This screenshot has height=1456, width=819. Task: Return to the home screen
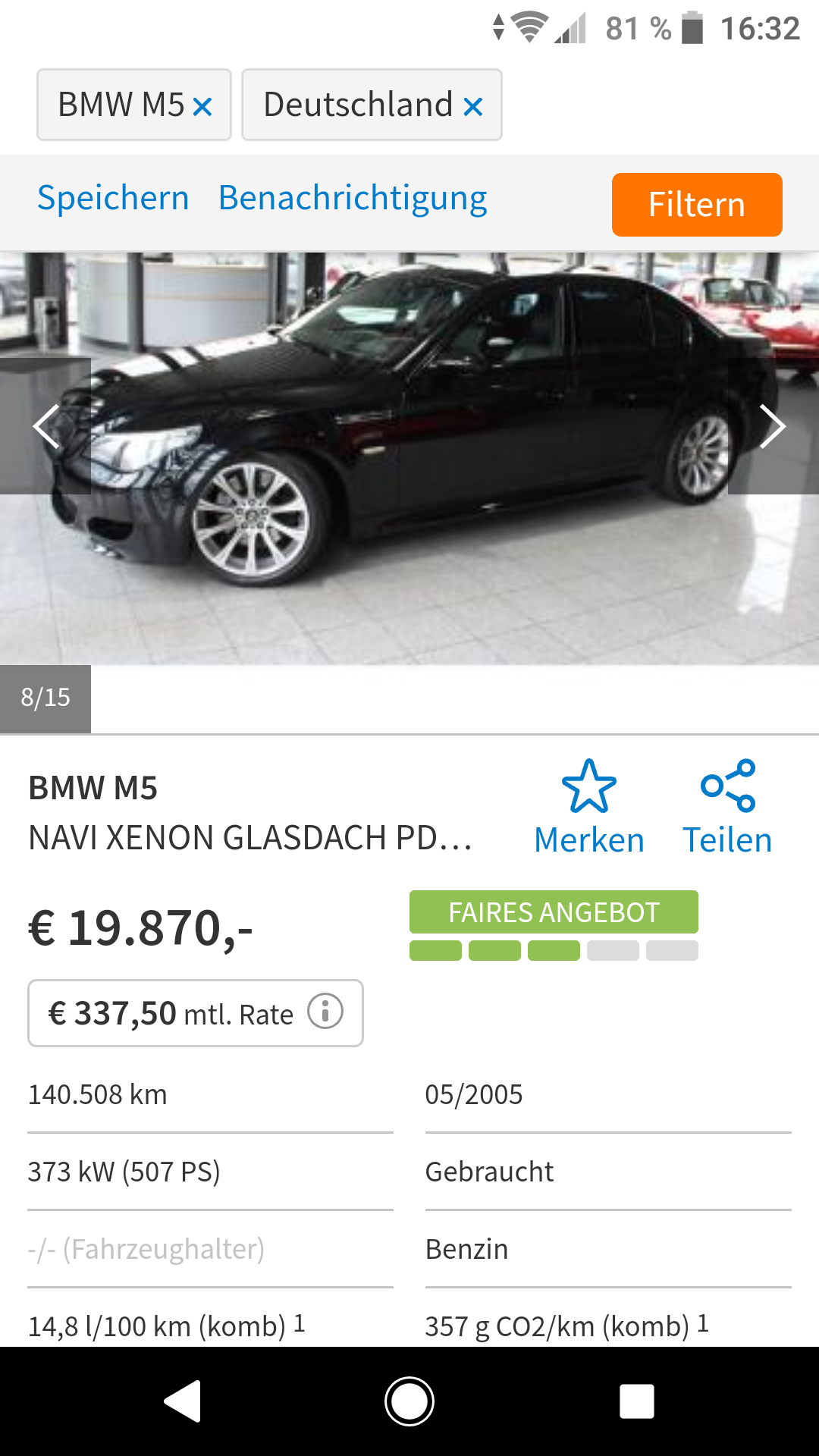(409, 1401)
